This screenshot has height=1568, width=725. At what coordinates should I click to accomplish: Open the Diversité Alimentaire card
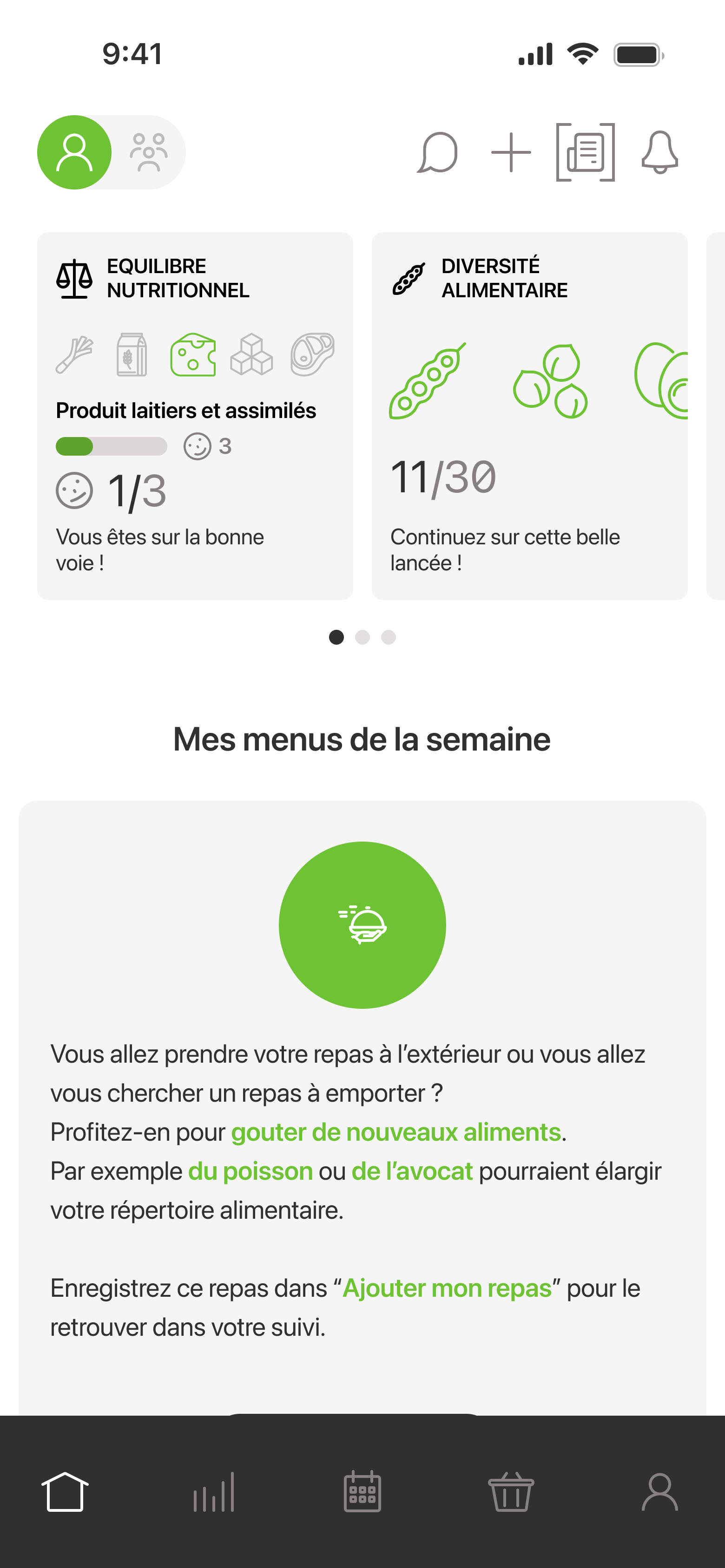529,416
